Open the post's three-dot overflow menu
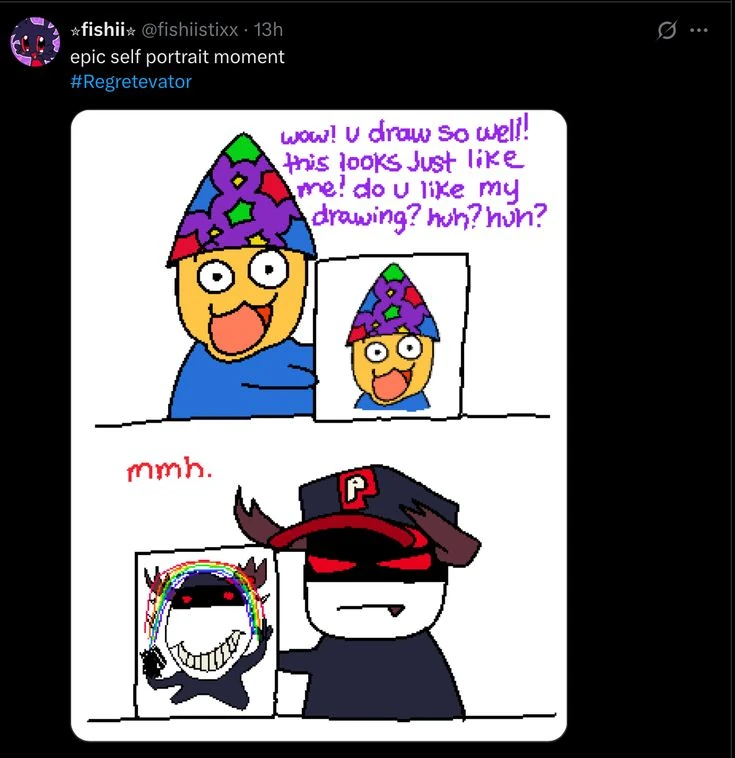 [x=699, y=31]
